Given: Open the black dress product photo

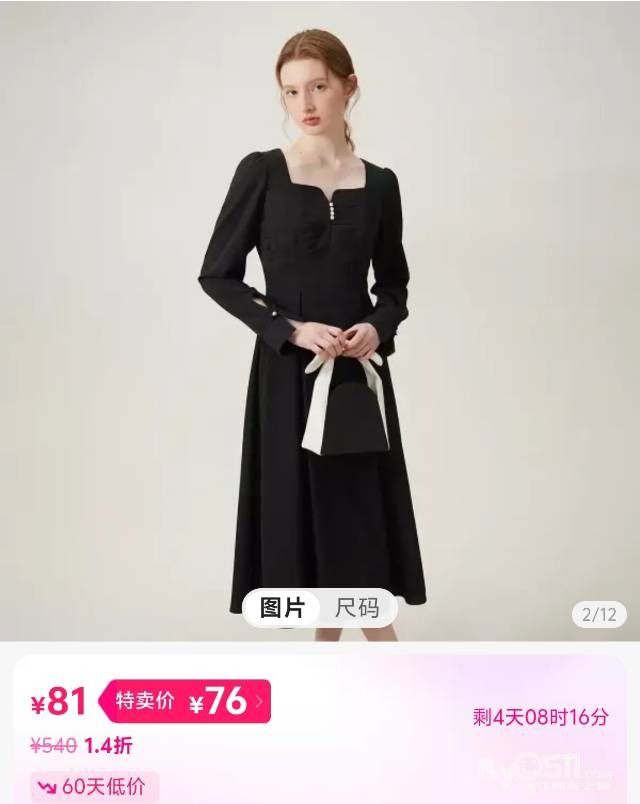Looking at the screenshot, I should tap(320, 320).
